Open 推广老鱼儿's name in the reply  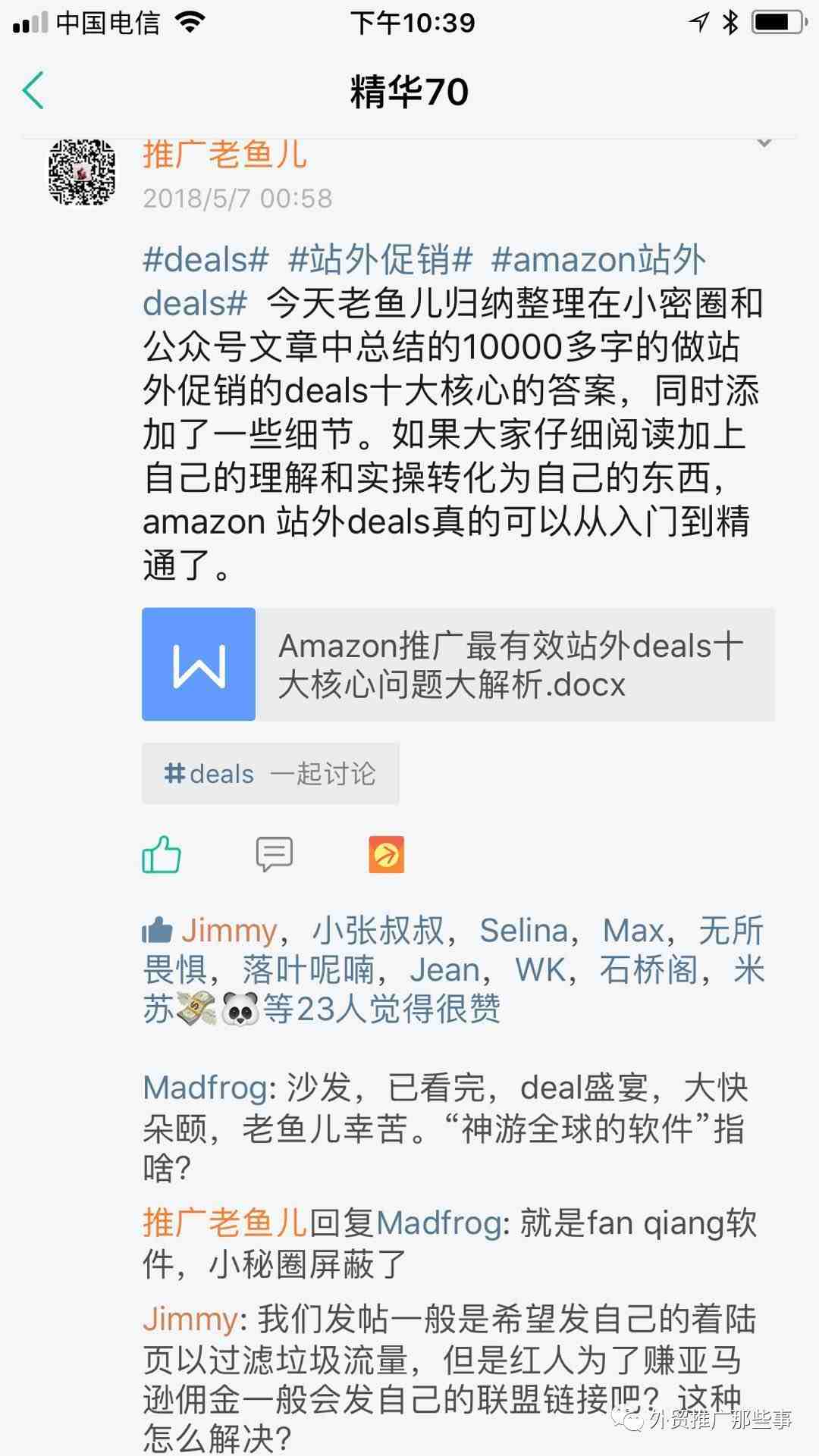(224, 1223)
